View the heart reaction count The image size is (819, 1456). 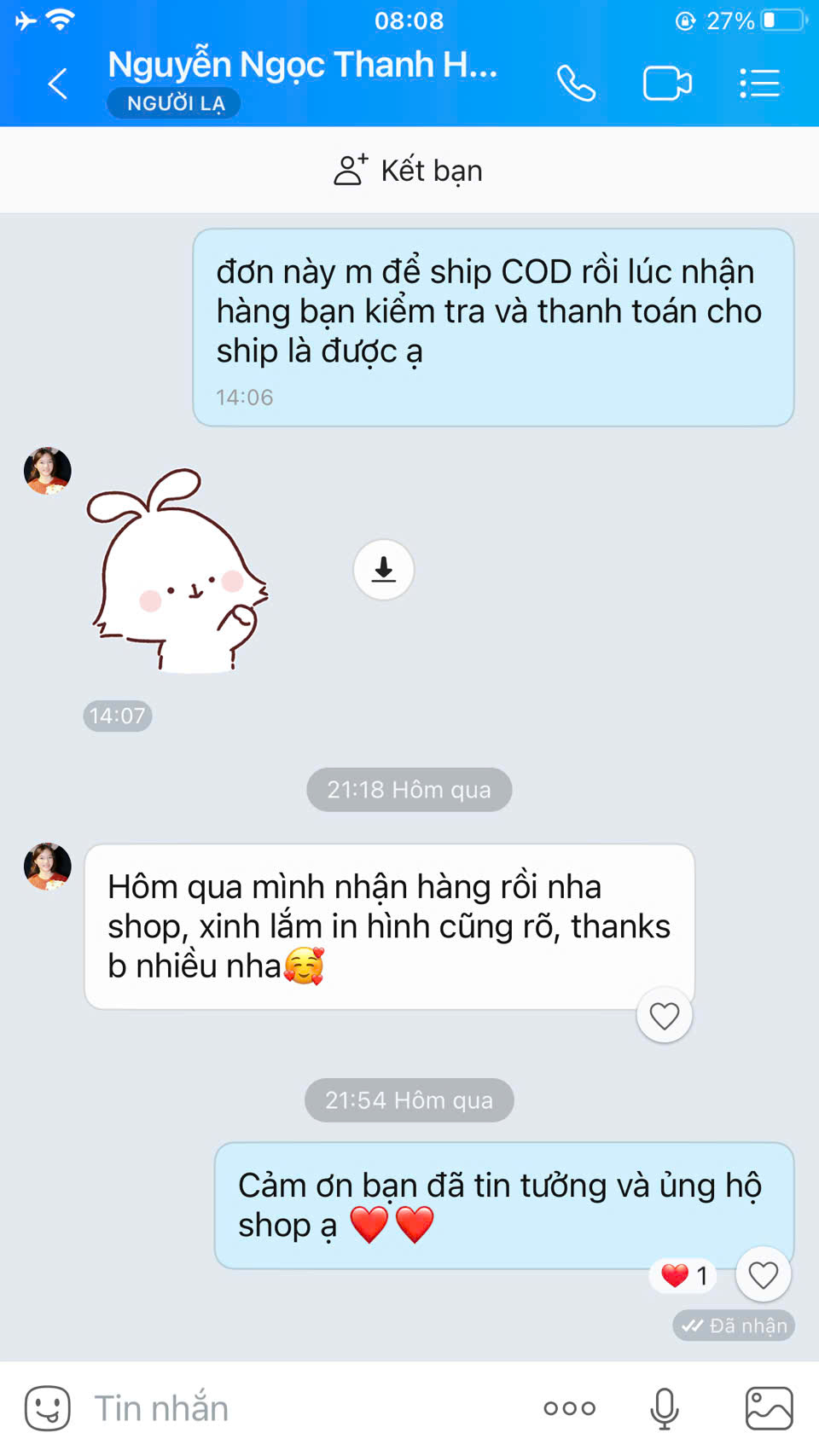684,1276
